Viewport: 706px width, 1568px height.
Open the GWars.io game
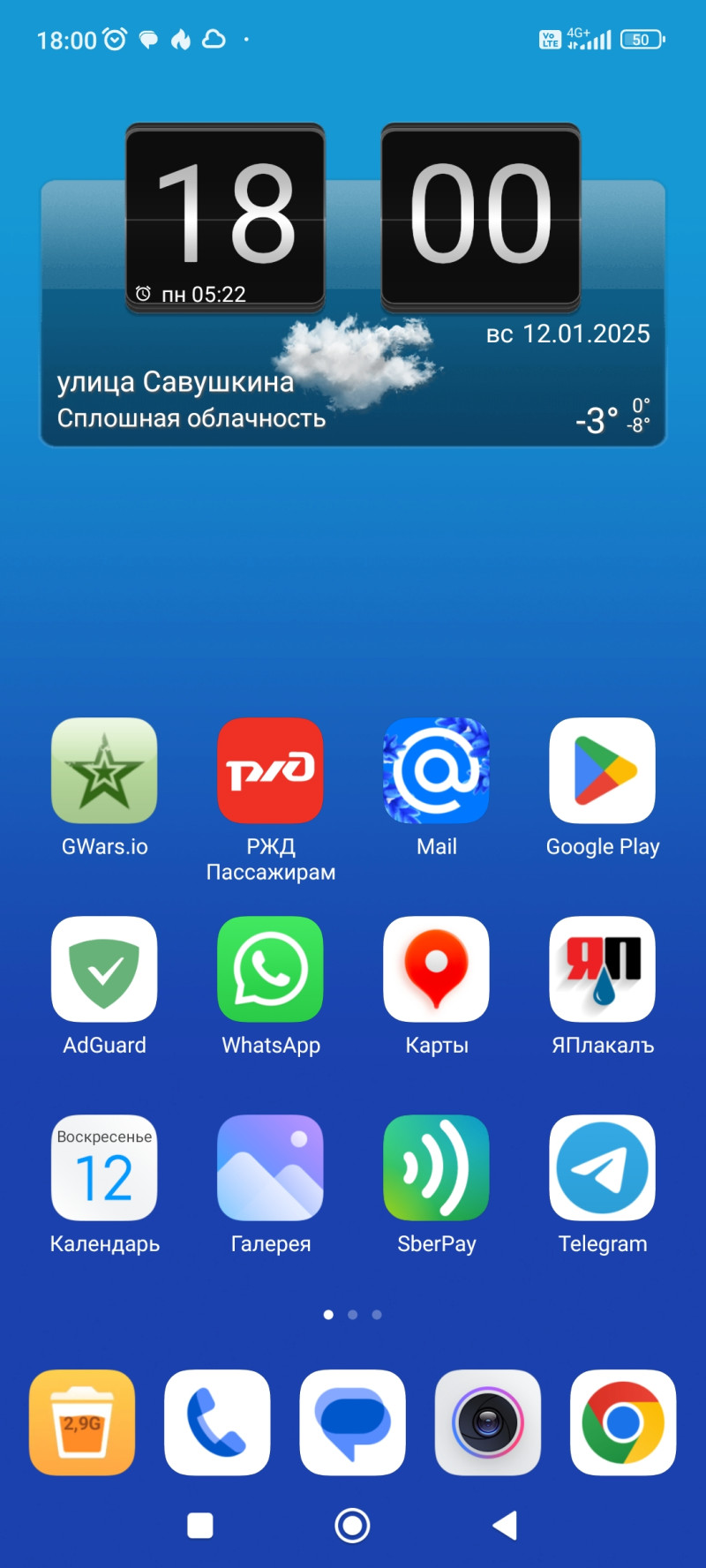point(104,770)
